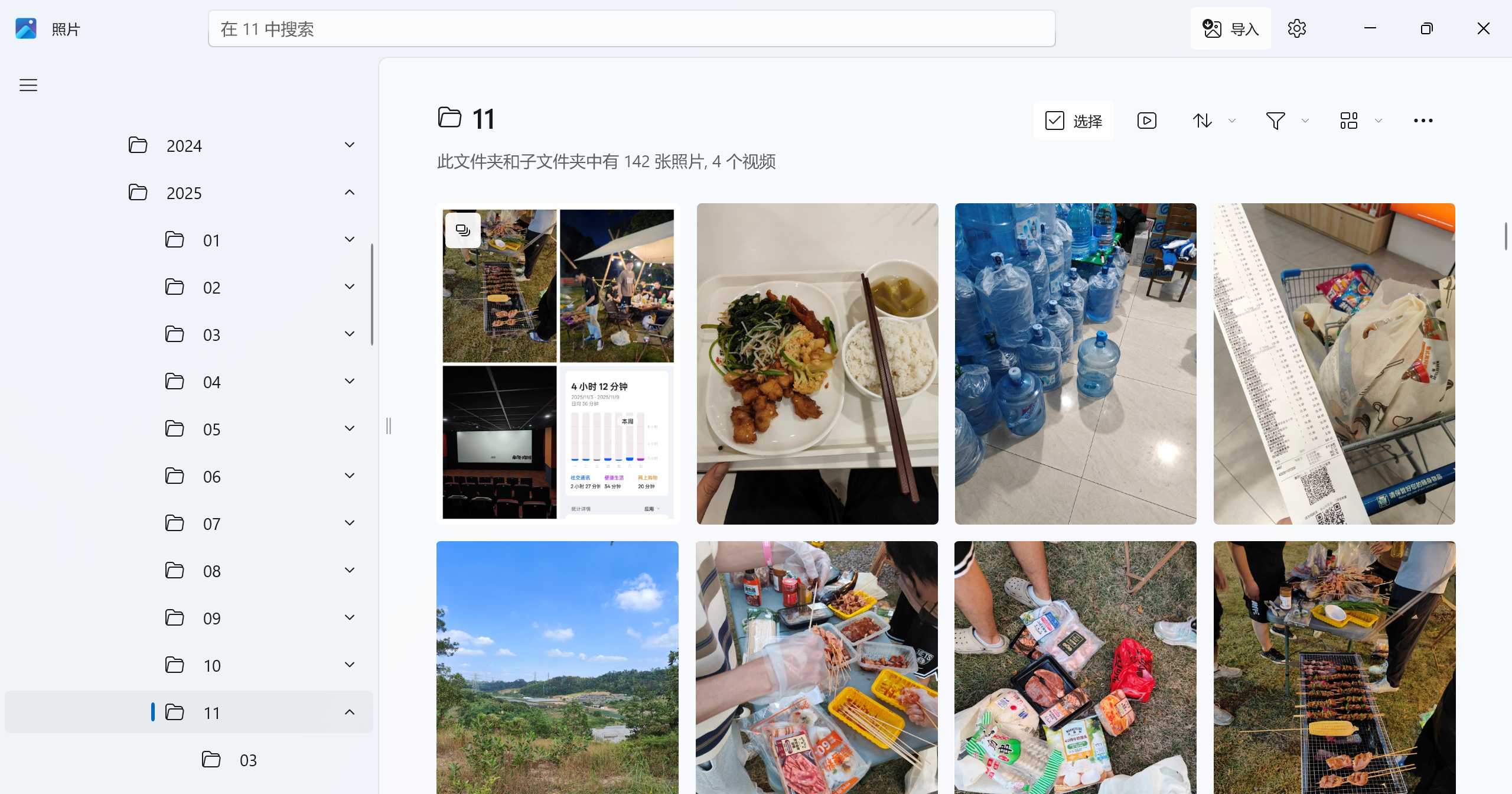The width and height of the screenshot is (1512, 794).
Task: Collapse the 2025 folder
Action: 350,193
